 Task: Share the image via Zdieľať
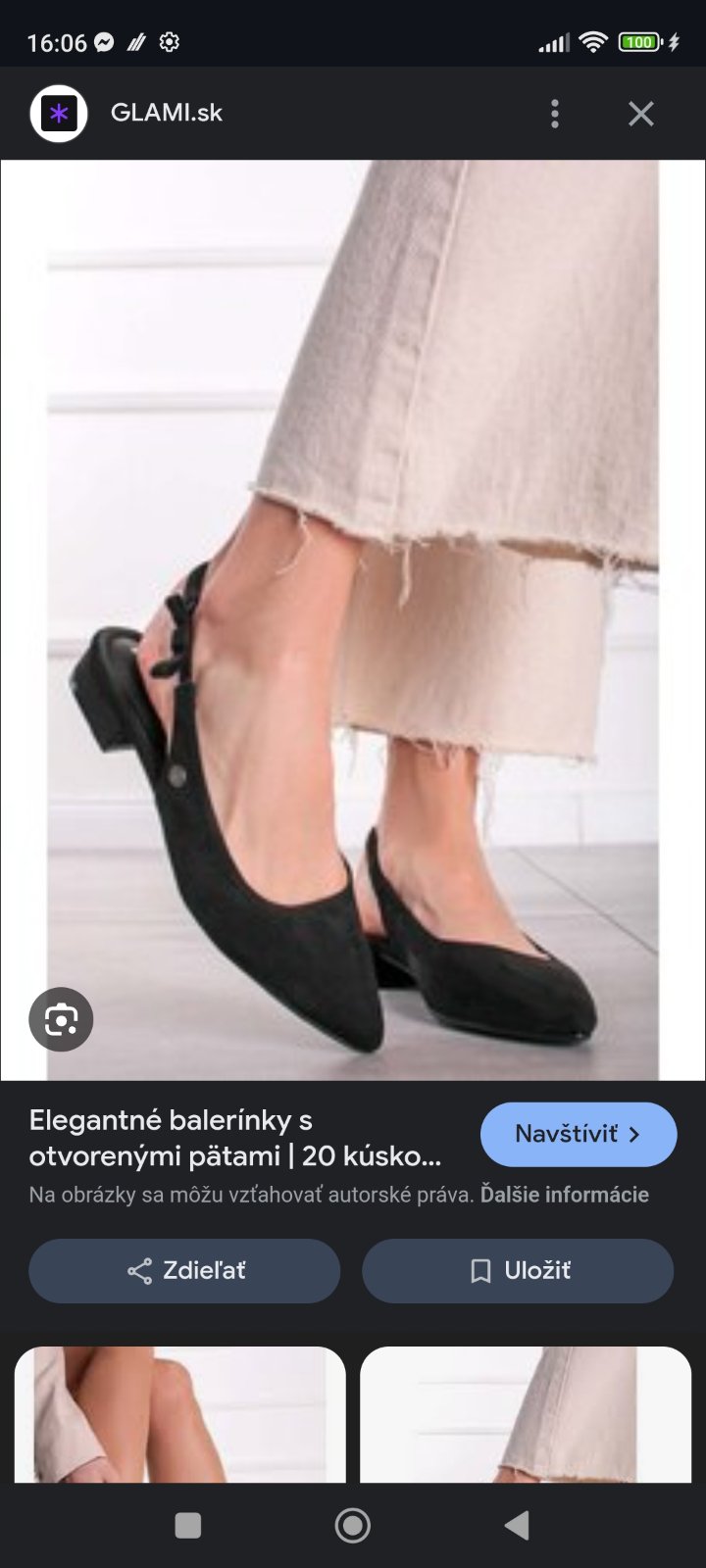pos(184,1270)
